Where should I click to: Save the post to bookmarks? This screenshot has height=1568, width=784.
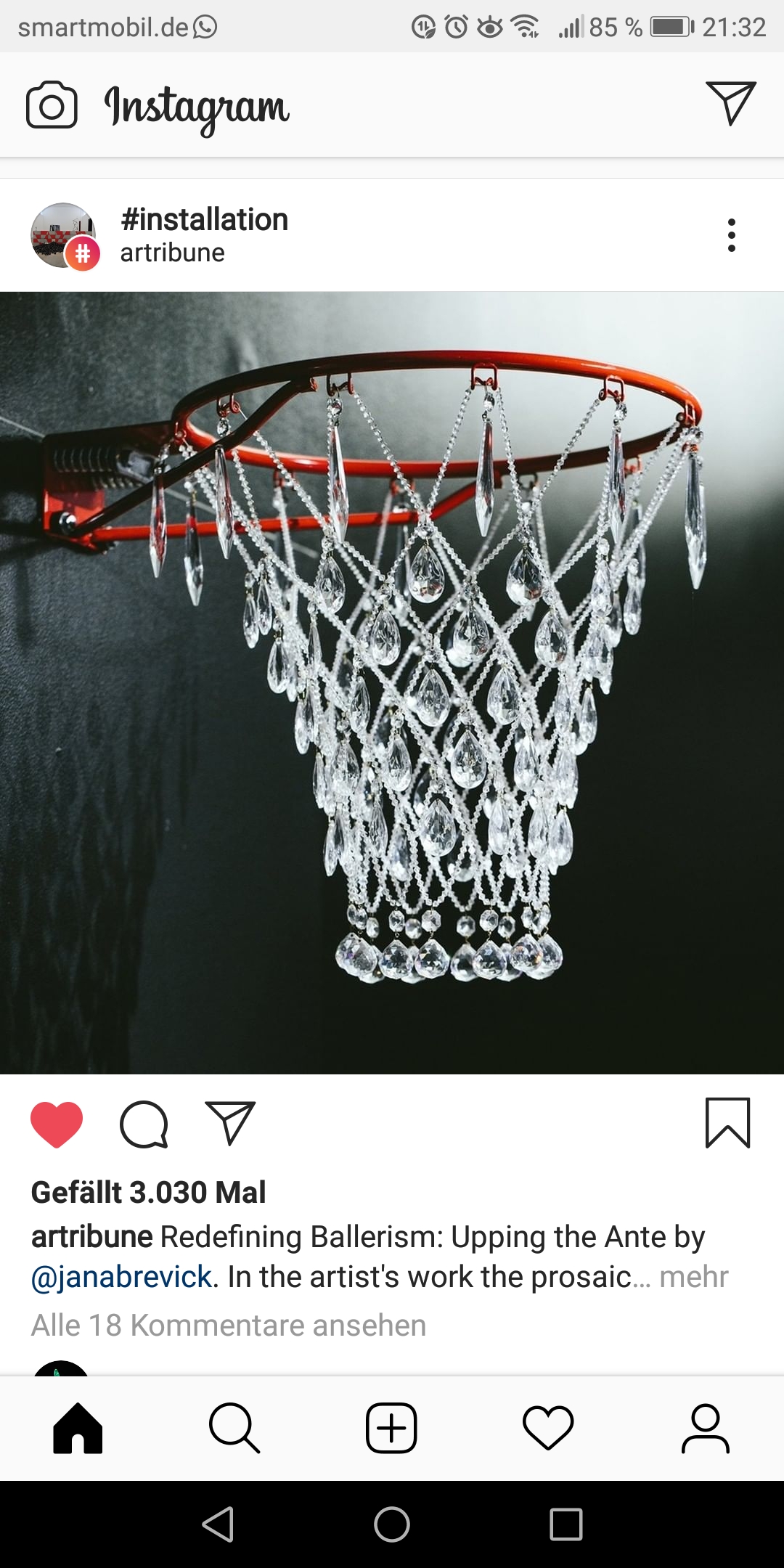point(727,1123)
